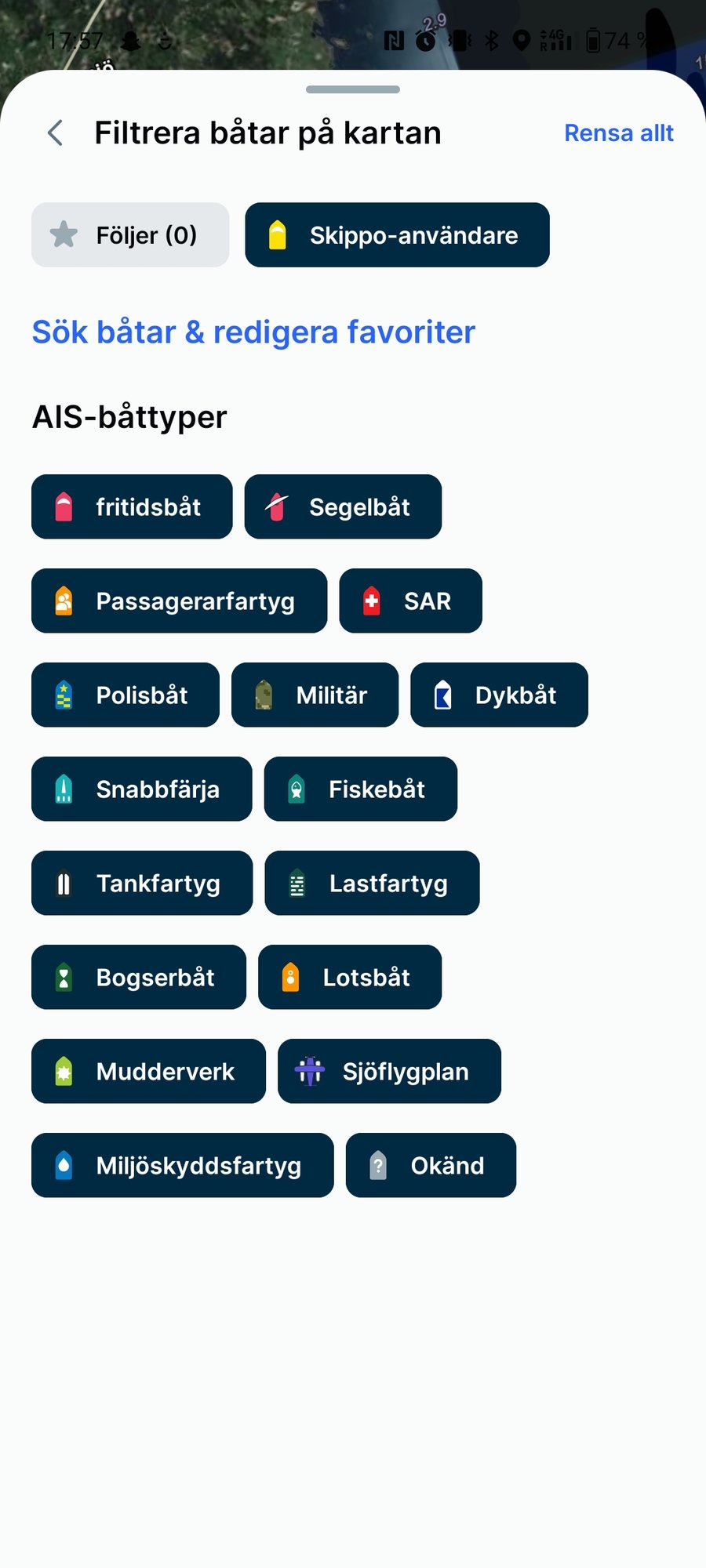Toggle the Följer (0) filter chip

pyautogui.click(x=130, y=235)
